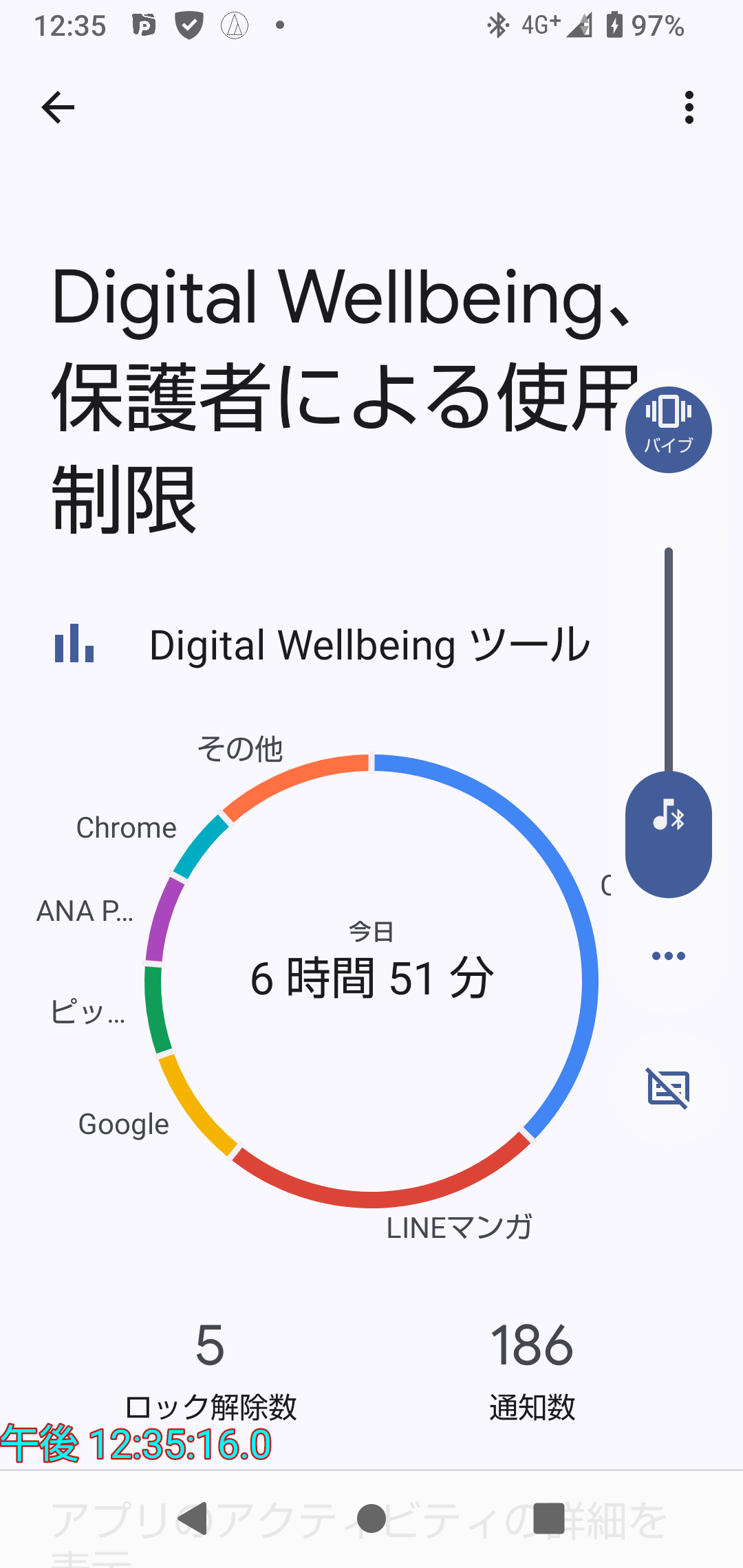Open the system recent apps button
This screenshot has height=1568, width=743.
coord(549,1518)
